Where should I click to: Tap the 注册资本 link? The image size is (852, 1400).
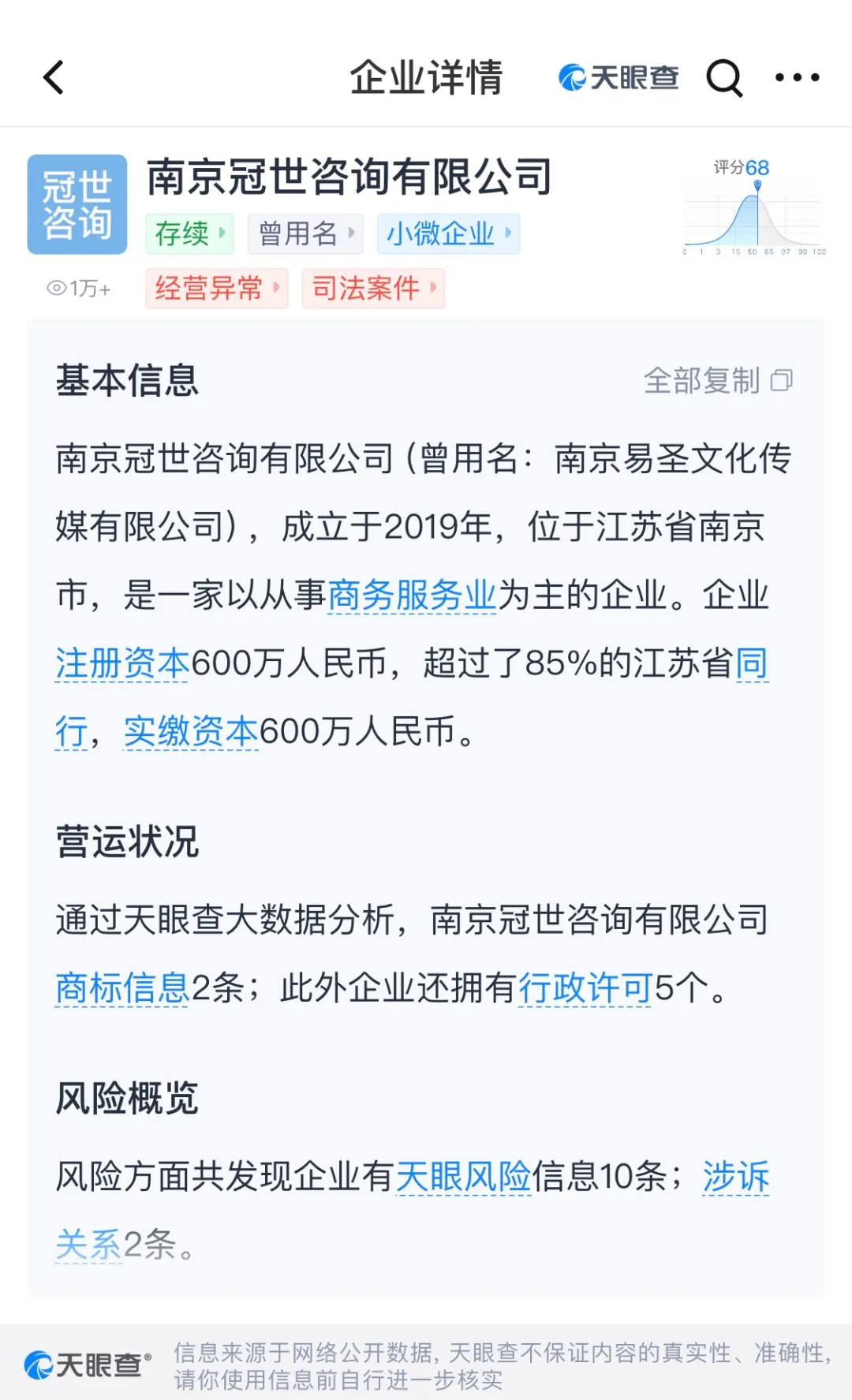(122, 663)
